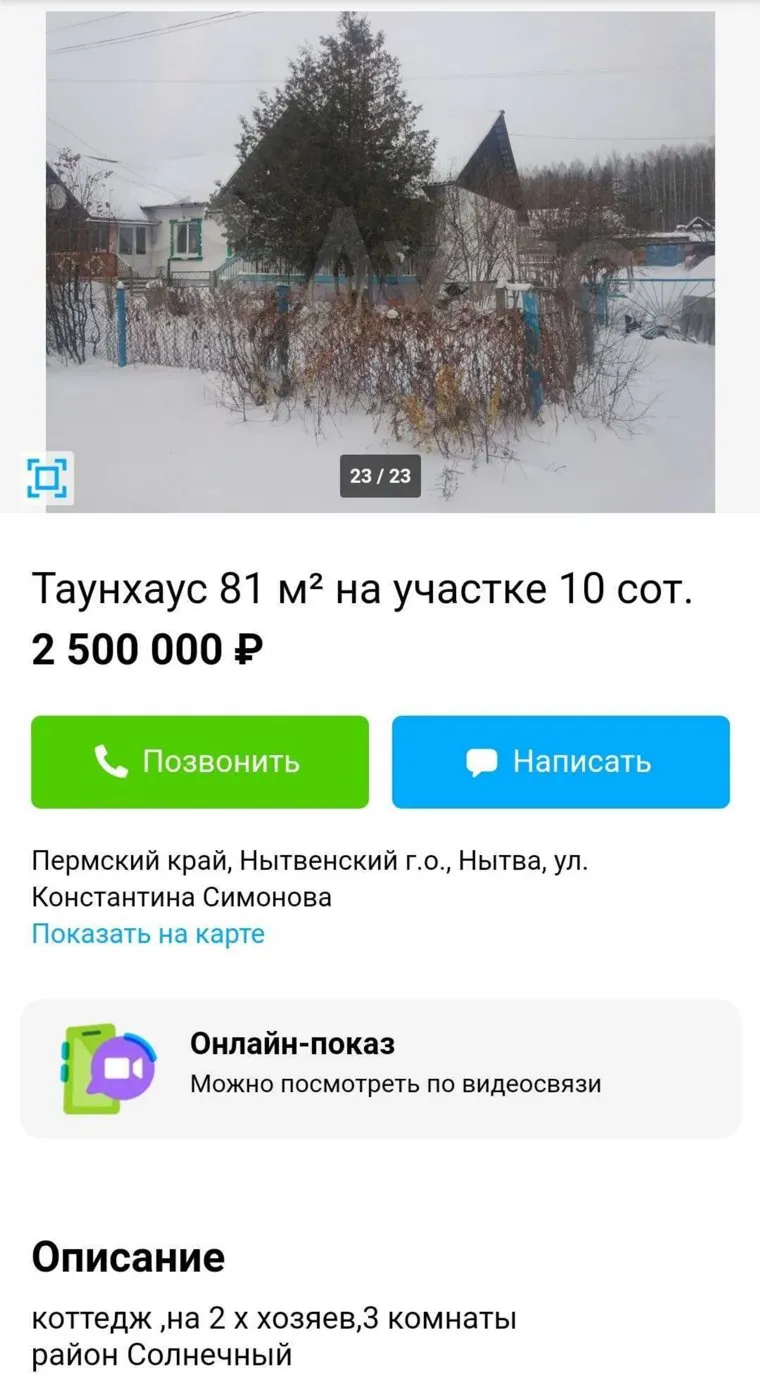Open the Онлайн-показ video viewing card

tap(380, 1068)
